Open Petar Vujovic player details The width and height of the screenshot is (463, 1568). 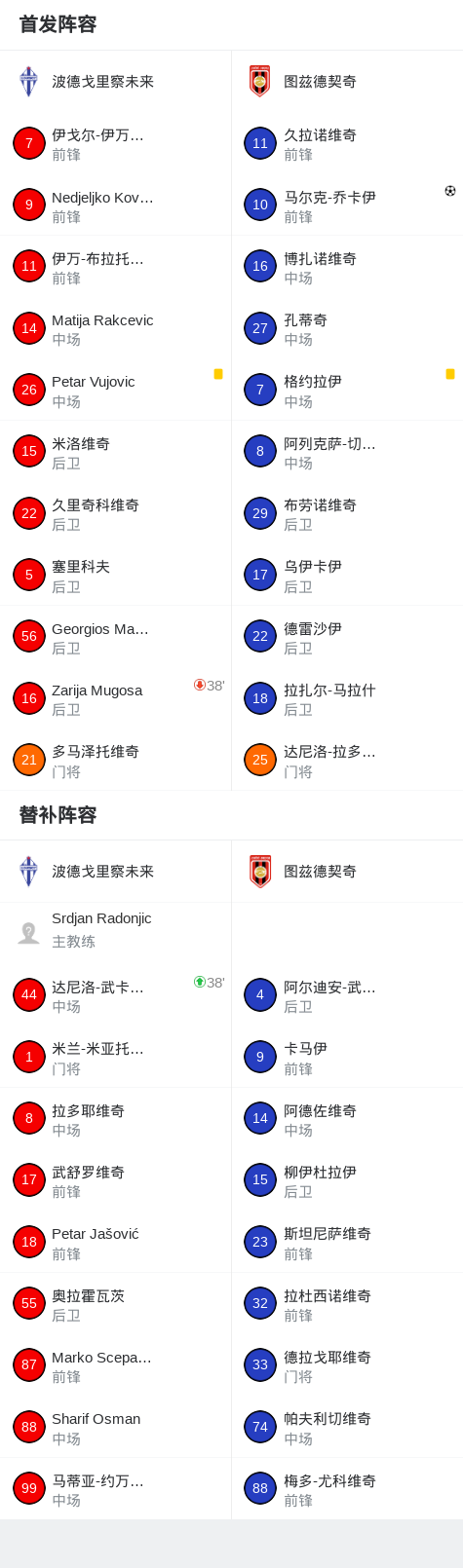pyautogui.click(x=115, y=391)
